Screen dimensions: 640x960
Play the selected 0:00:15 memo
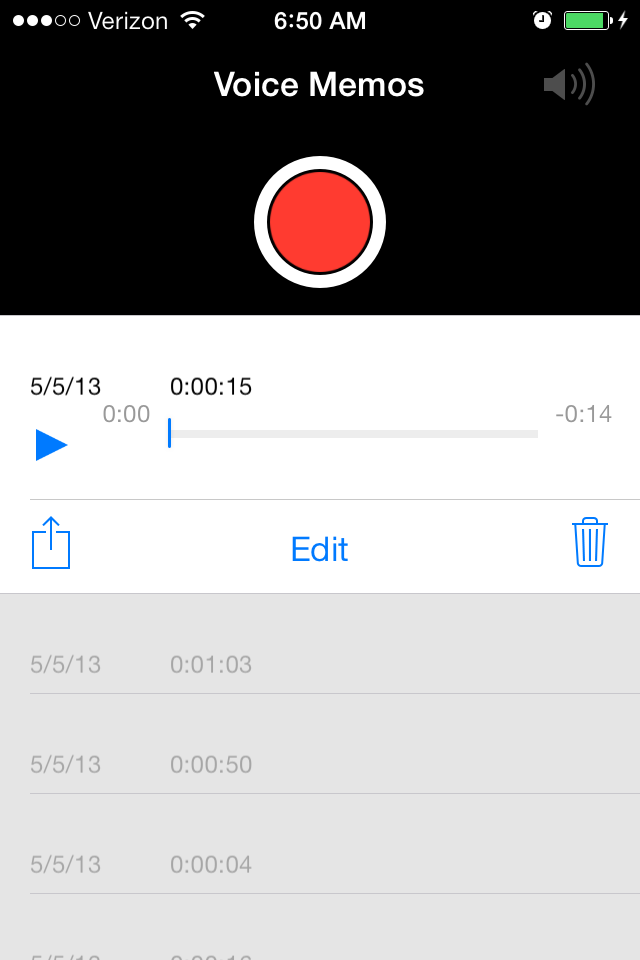point(51,445)
